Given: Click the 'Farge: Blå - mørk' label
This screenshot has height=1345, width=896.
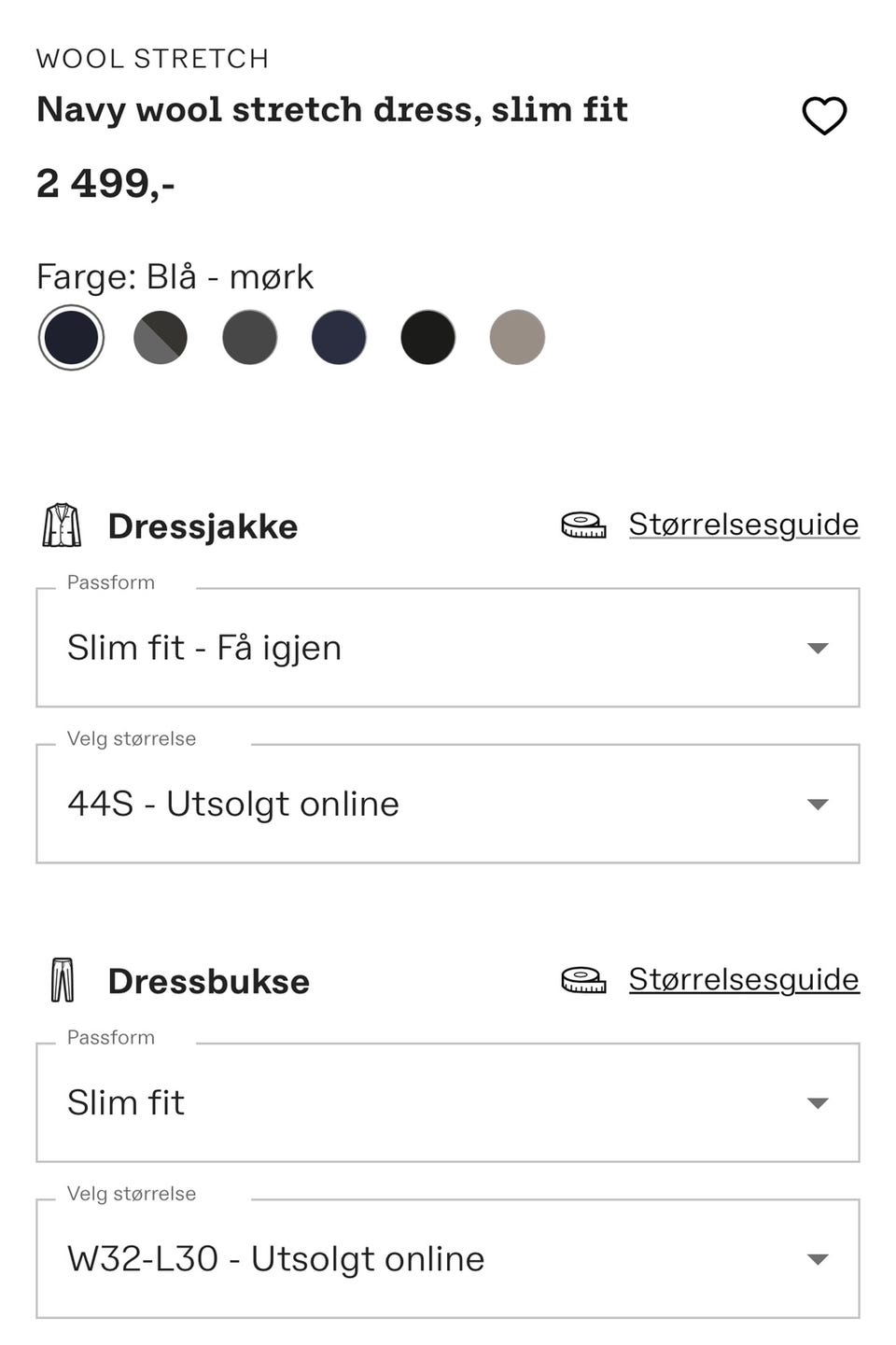Looking at the screenshot, I should 175,276.
